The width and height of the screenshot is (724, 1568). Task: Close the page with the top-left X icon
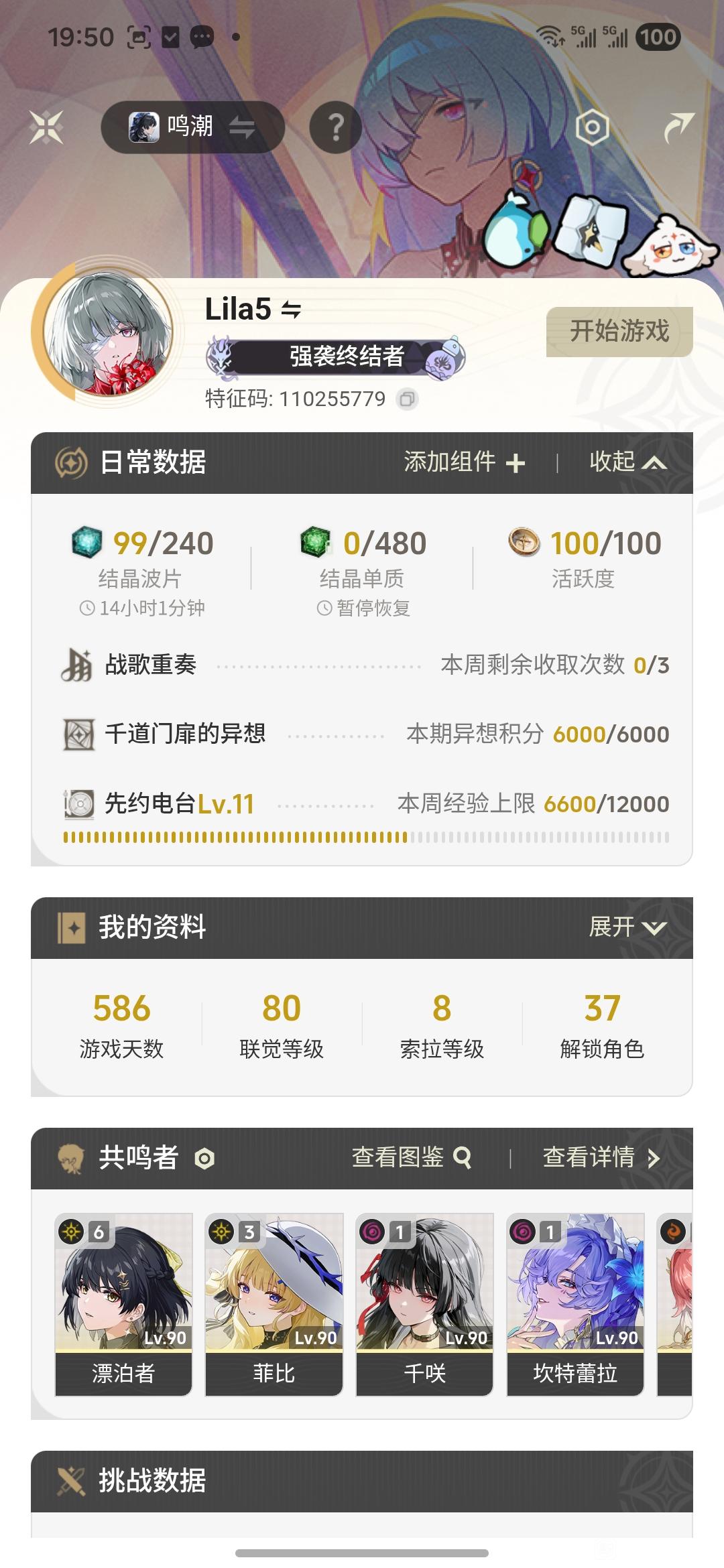click(46, 127)
